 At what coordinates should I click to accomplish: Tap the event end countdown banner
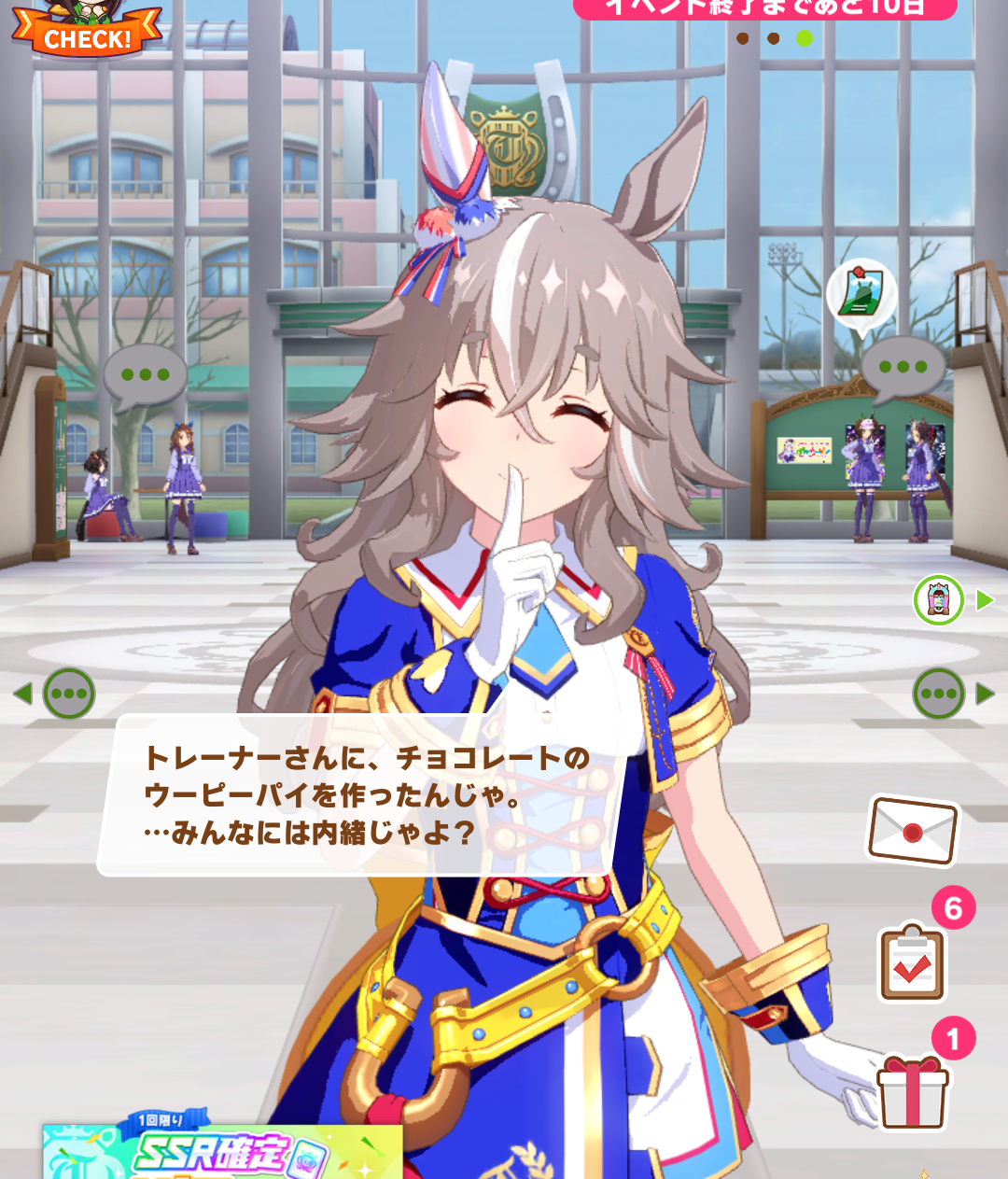(x=764, y=8)
